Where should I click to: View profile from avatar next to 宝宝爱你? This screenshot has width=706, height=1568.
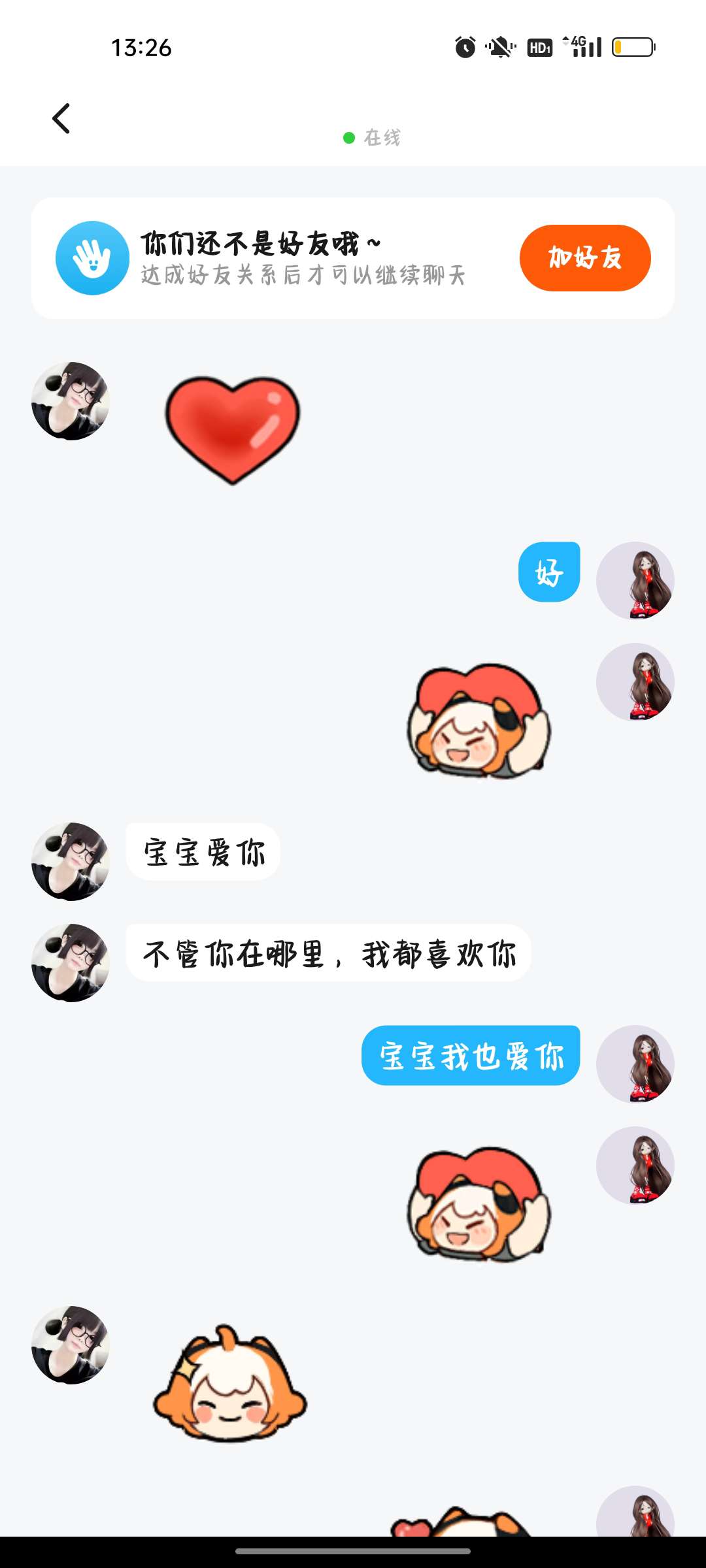coord(71,861)
